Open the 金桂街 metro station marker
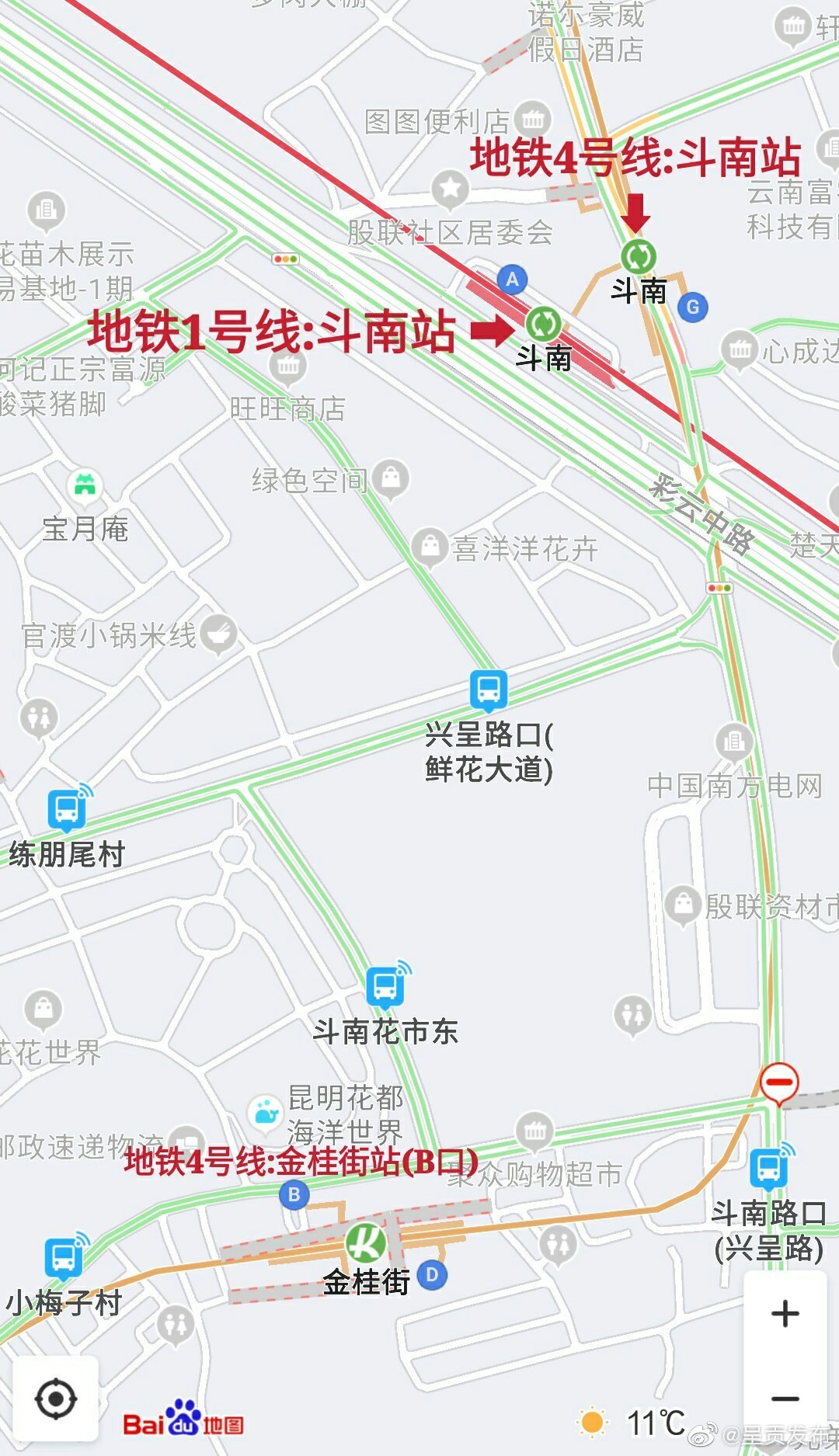Image resolution: width=839 pixels, height=1456 pixels. click(x=367, y=1243)
